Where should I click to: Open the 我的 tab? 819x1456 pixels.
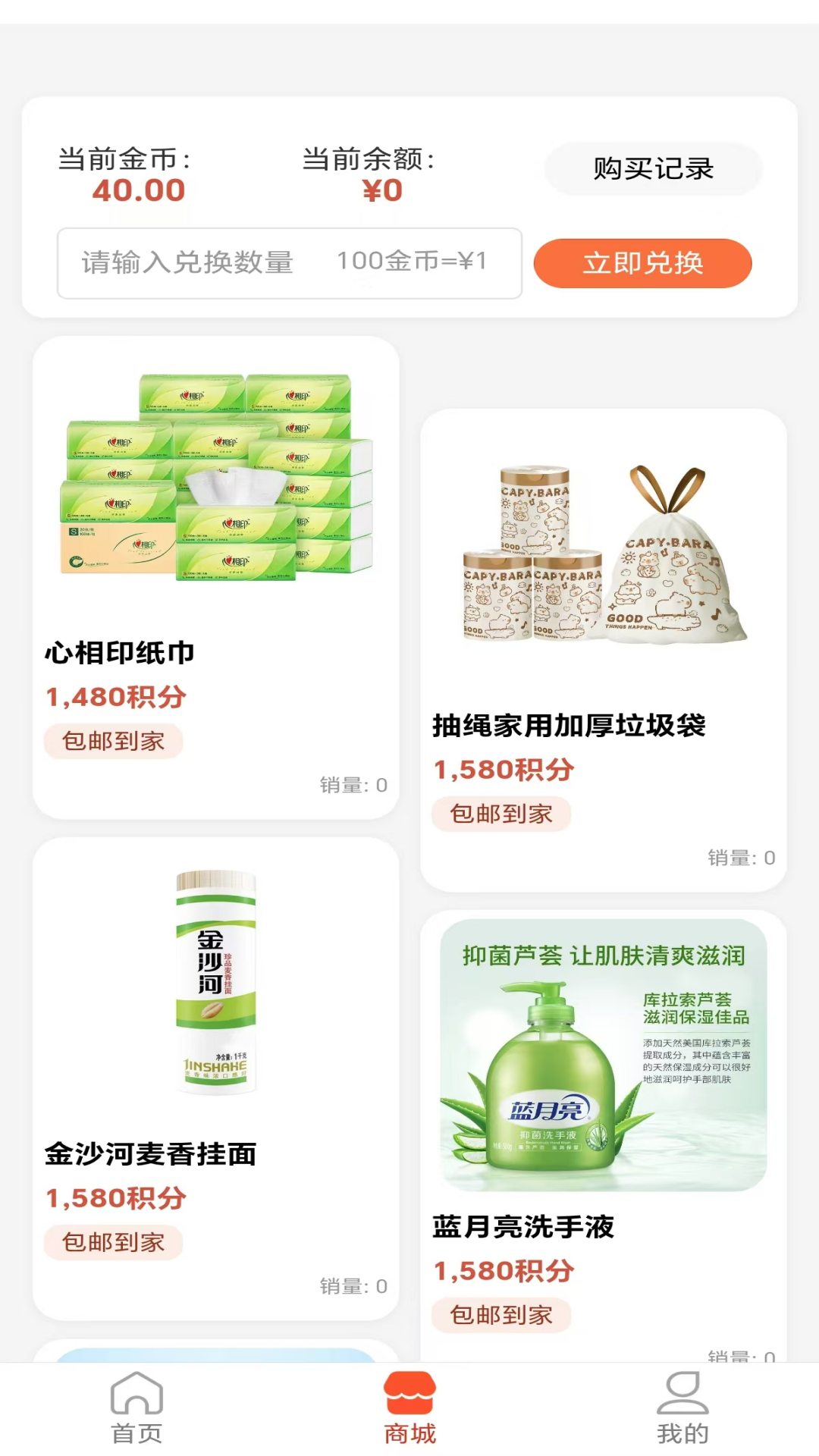[x=682, y=1408]
